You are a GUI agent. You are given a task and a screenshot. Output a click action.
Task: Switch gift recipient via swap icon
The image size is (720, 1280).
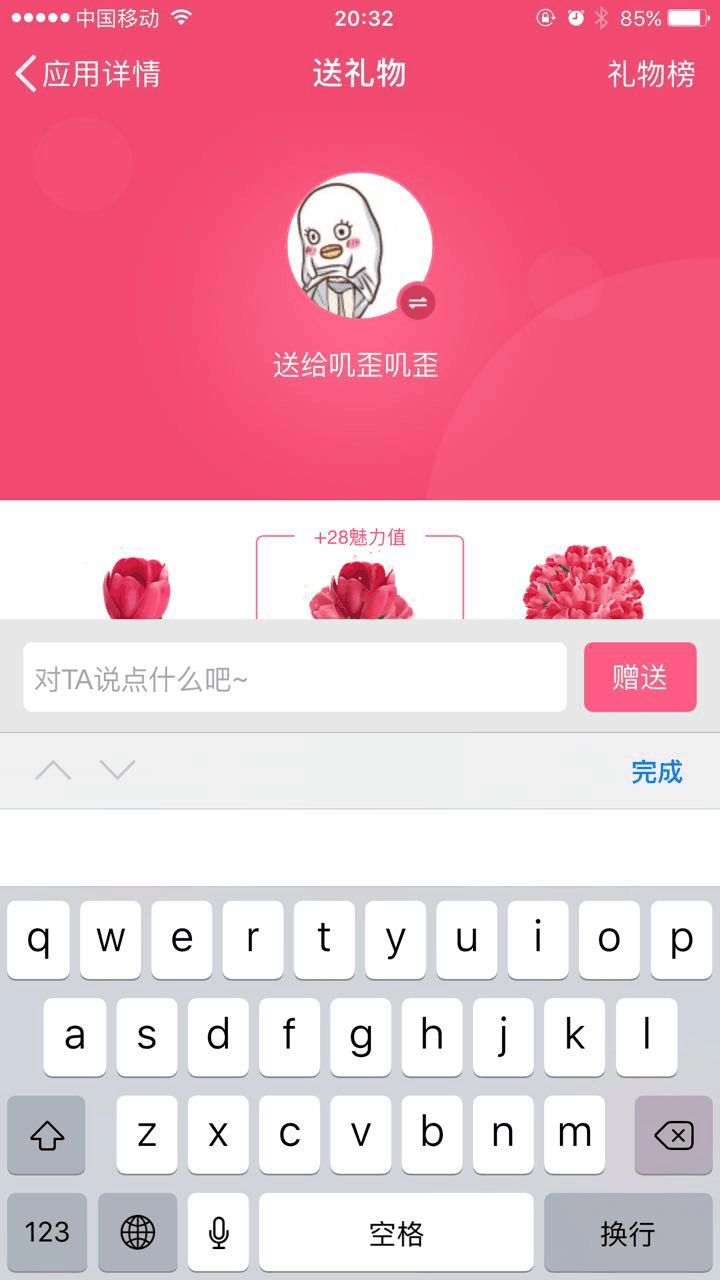pyautogui.click(x=417, y=302)
